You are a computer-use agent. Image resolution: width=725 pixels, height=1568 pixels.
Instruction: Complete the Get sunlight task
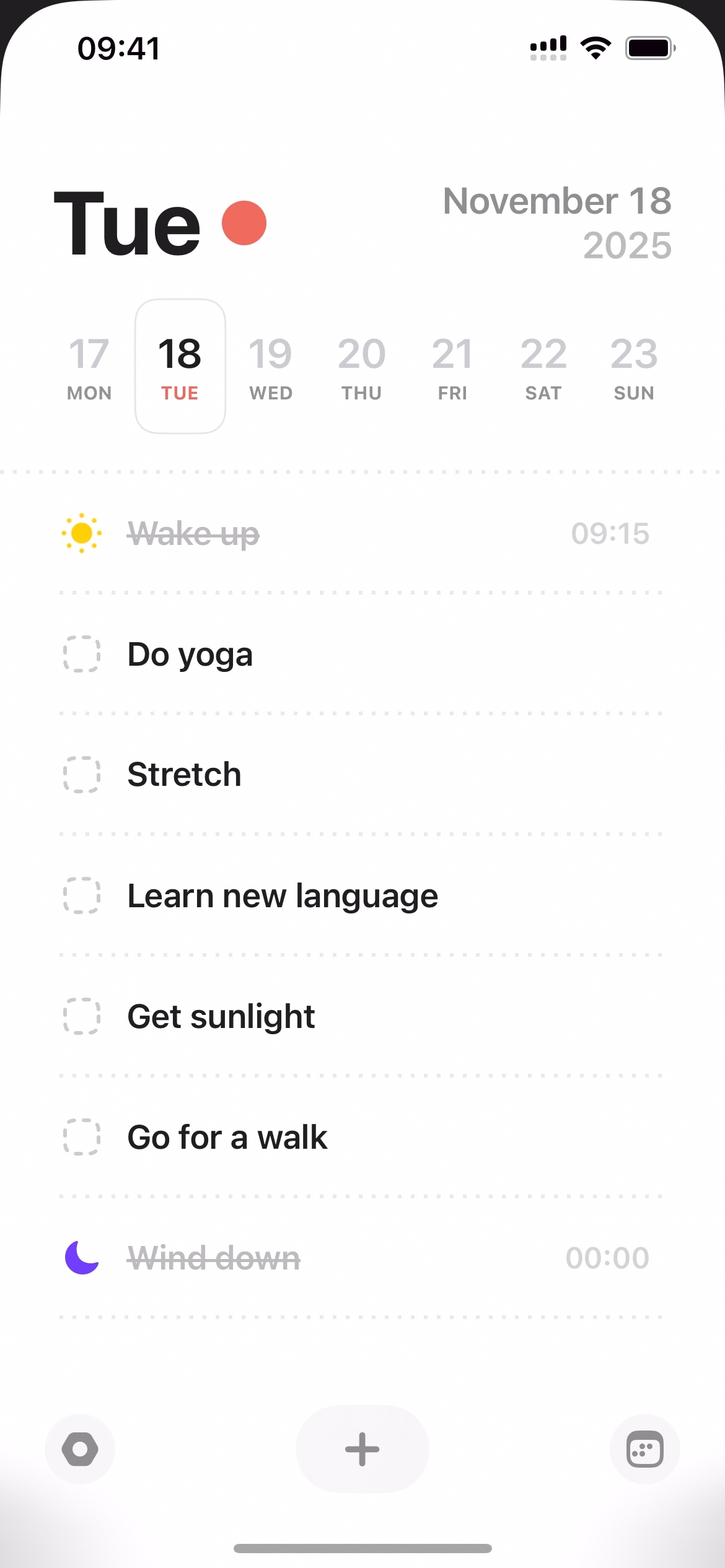click(82, 1016)
